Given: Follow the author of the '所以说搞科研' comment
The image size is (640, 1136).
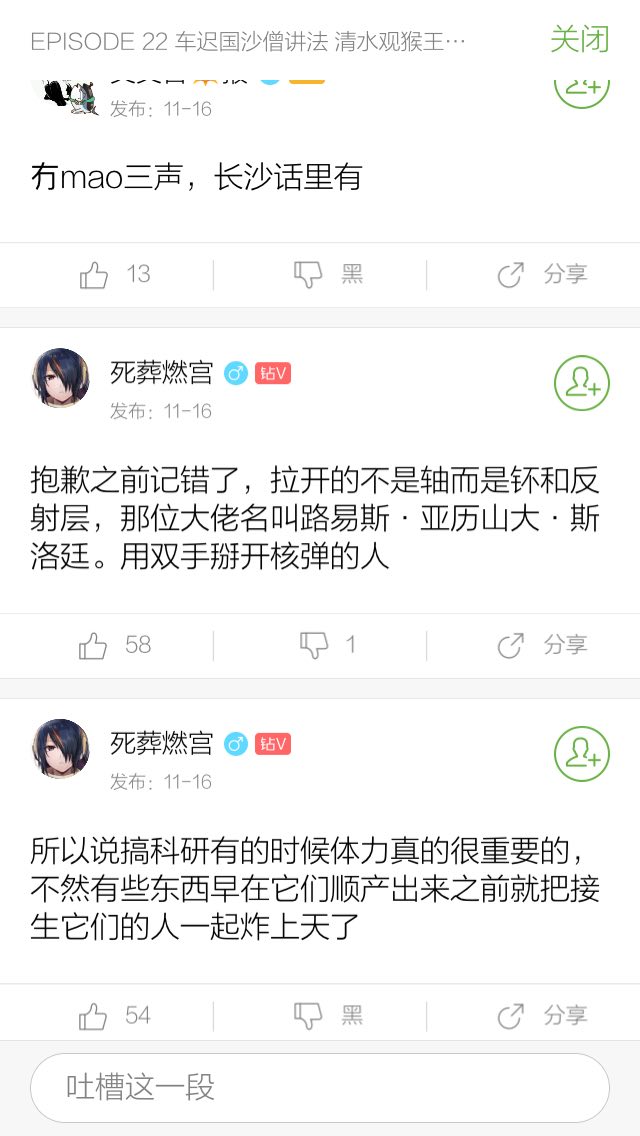Looking at the screenshot, I should 582,754.
